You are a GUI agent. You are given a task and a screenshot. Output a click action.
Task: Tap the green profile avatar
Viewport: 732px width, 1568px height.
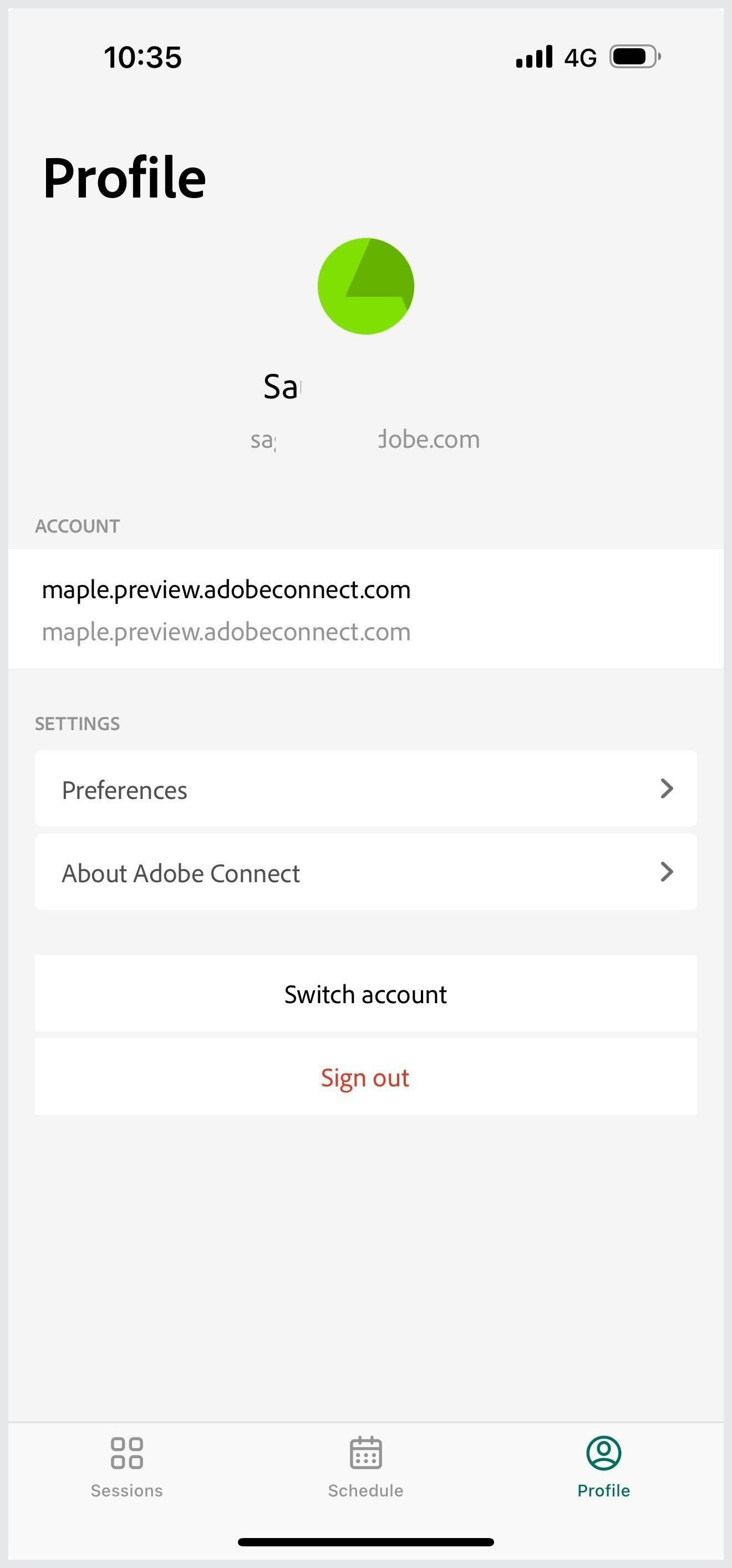click(x=365, y=286)
